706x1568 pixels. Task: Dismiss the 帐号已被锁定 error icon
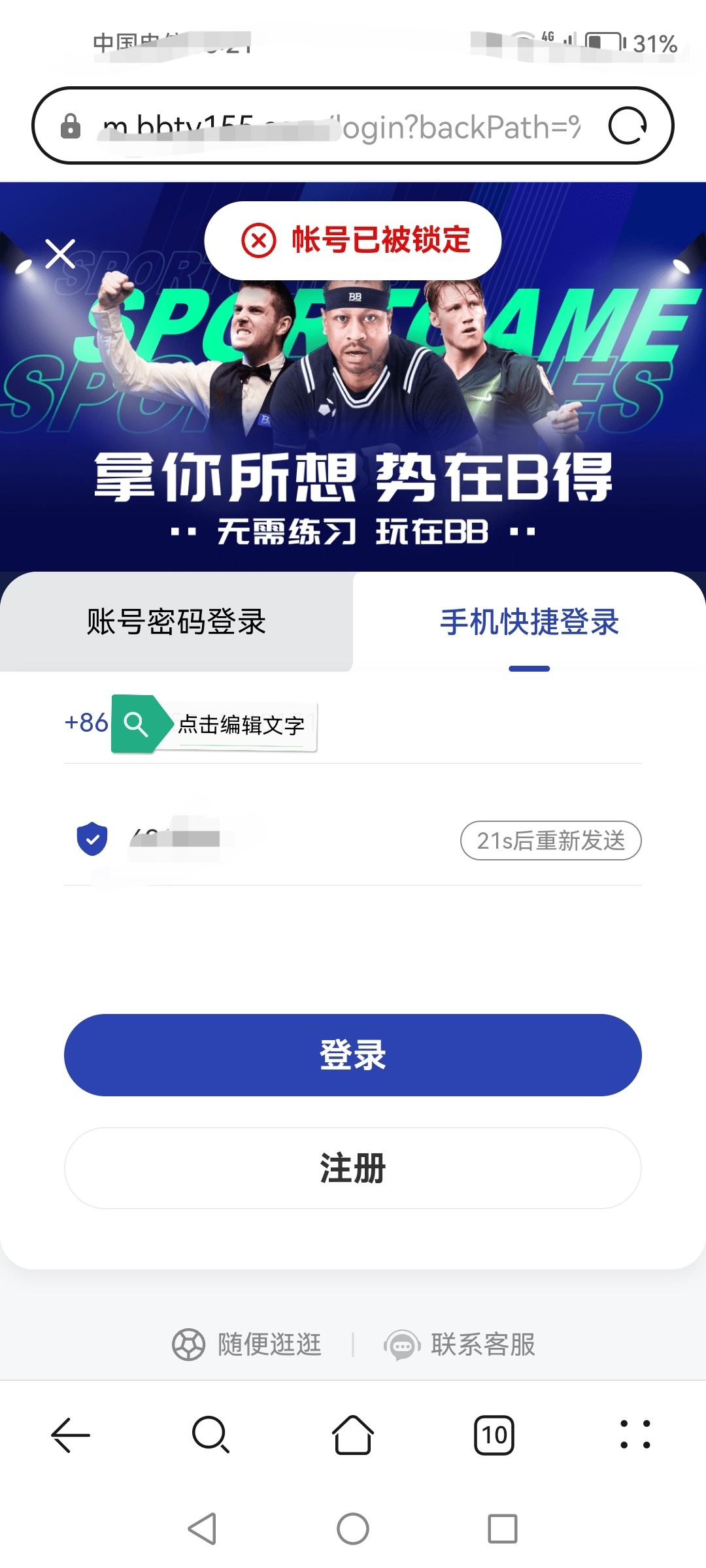(x=258, y=240)
